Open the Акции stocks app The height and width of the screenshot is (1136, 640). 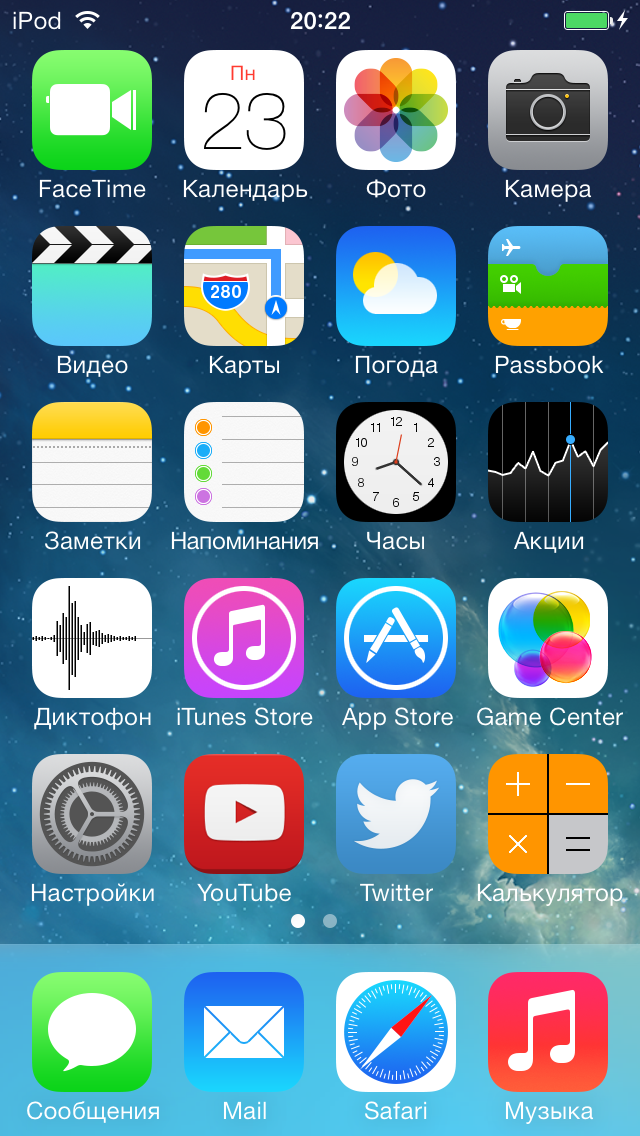pos(548,462)
